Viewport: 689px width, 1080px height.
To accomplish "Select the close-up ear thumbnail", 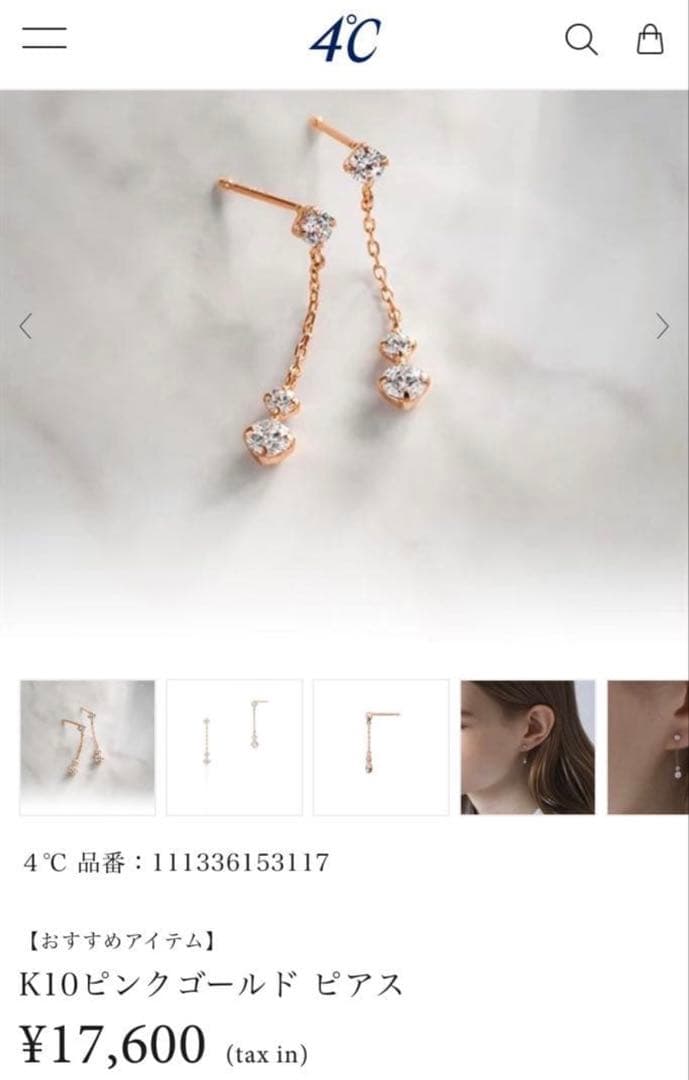I will click(x=648, y=747).
